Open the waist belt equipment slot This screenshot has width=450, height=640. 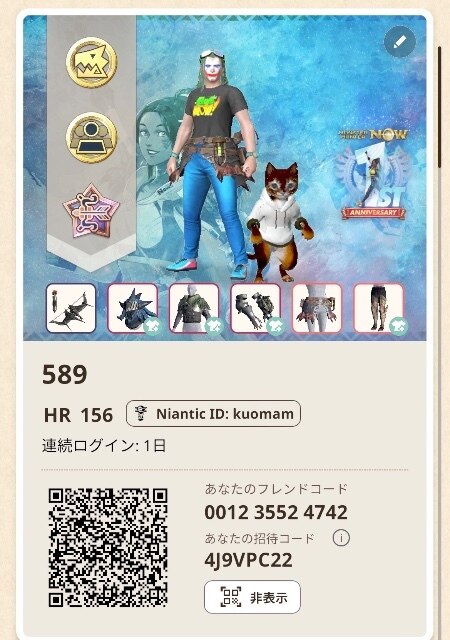click(x=317, y=309)
